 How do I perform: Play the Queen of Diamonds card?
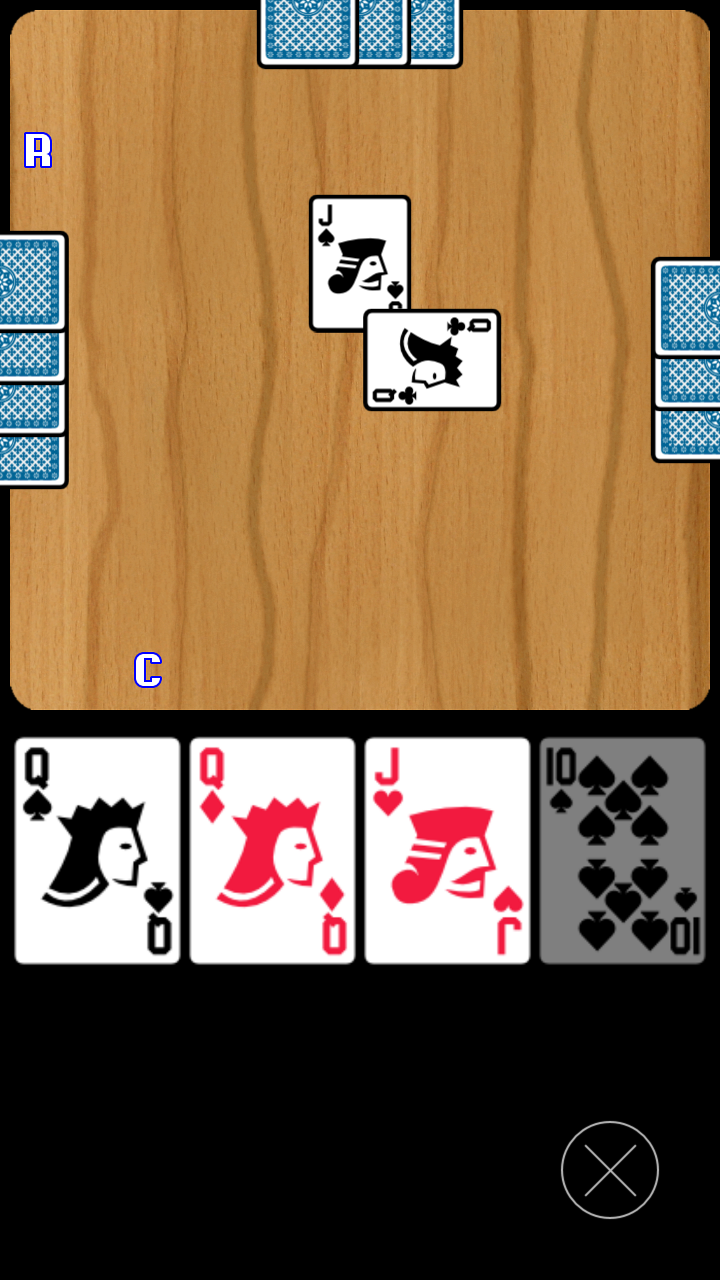click(x=272, y=851)
